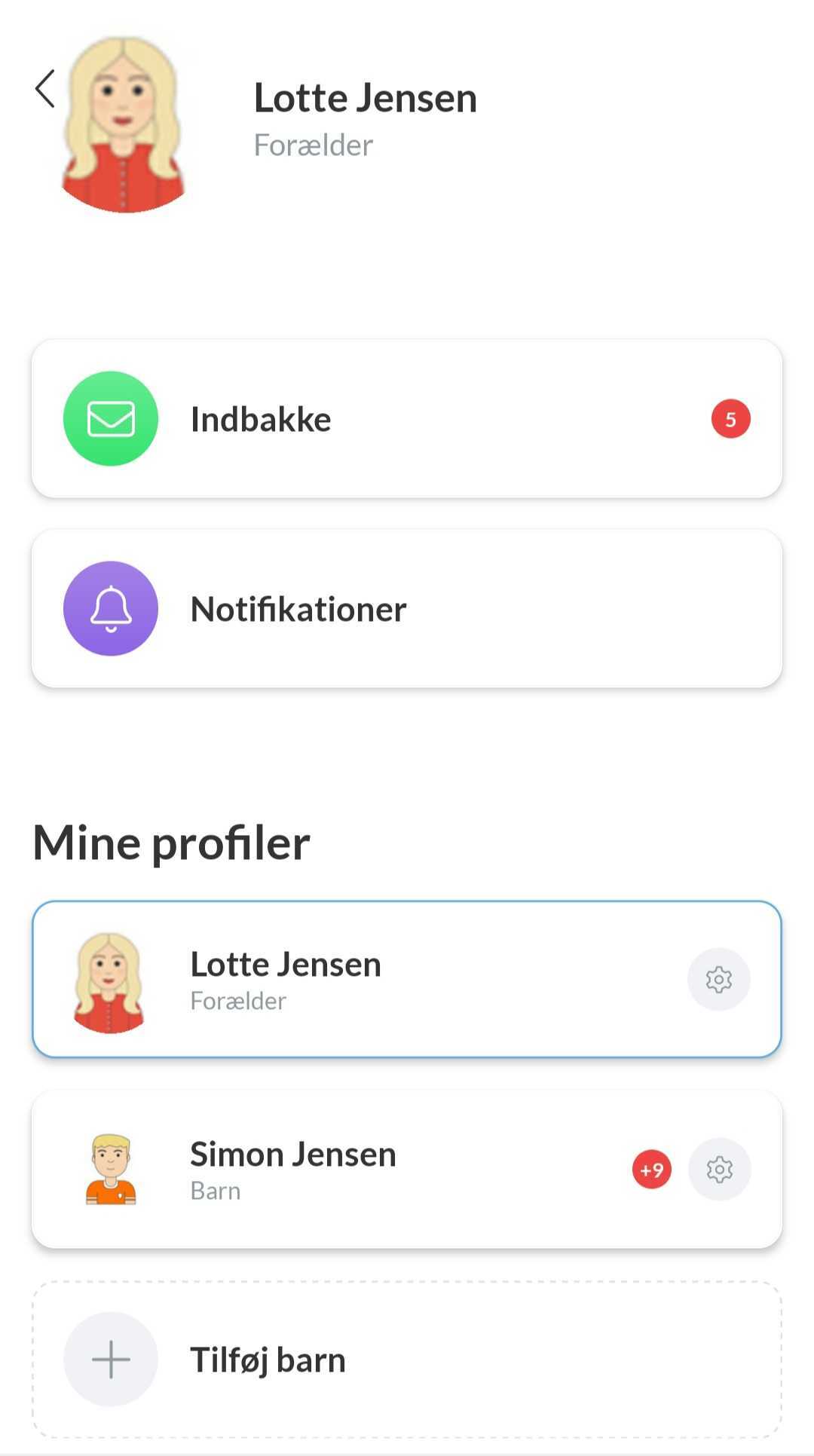Open Notifikationer
This screenshot has width=814, height=1456.
pyautogui.click(x=407, y=609)
